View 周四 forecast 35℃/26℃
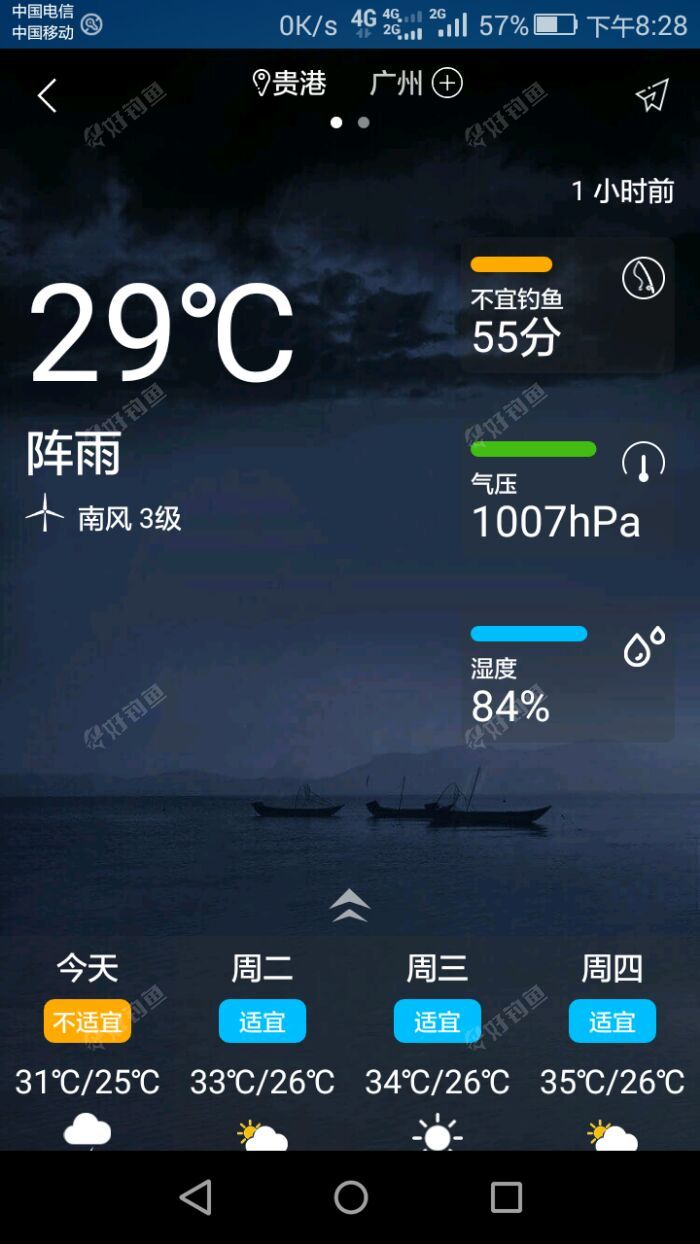Screen dimensions: 700x1244 click(x=612, y=1040)
